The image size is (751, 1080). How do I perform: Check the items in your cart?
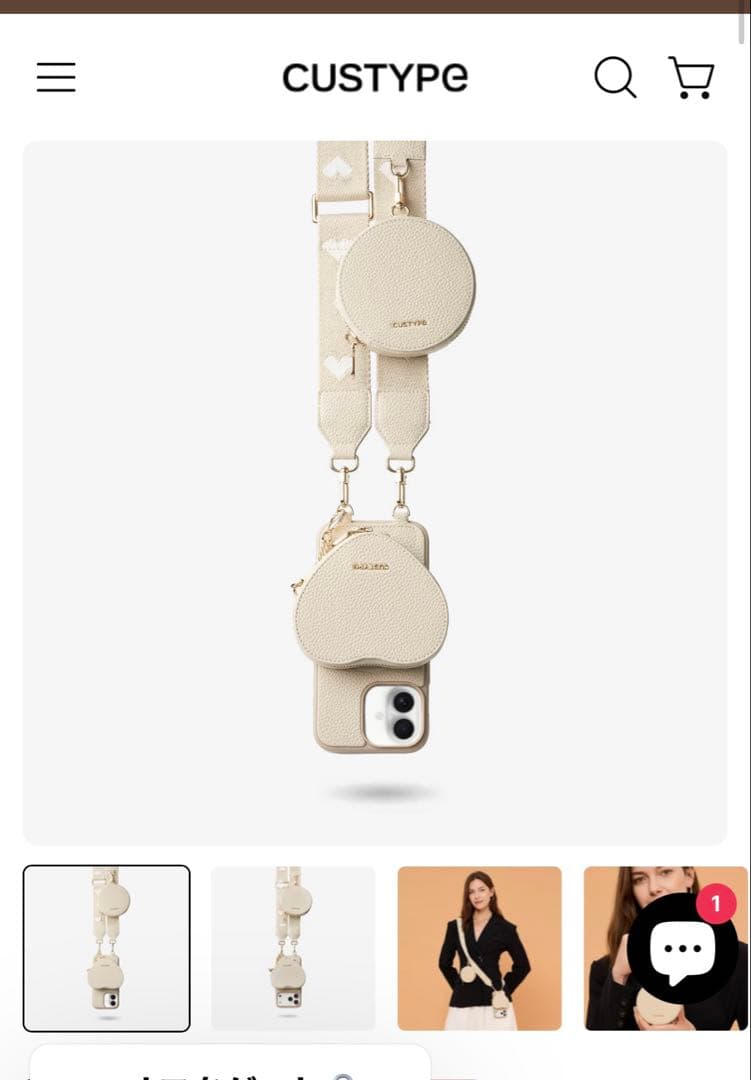point(691,77)
